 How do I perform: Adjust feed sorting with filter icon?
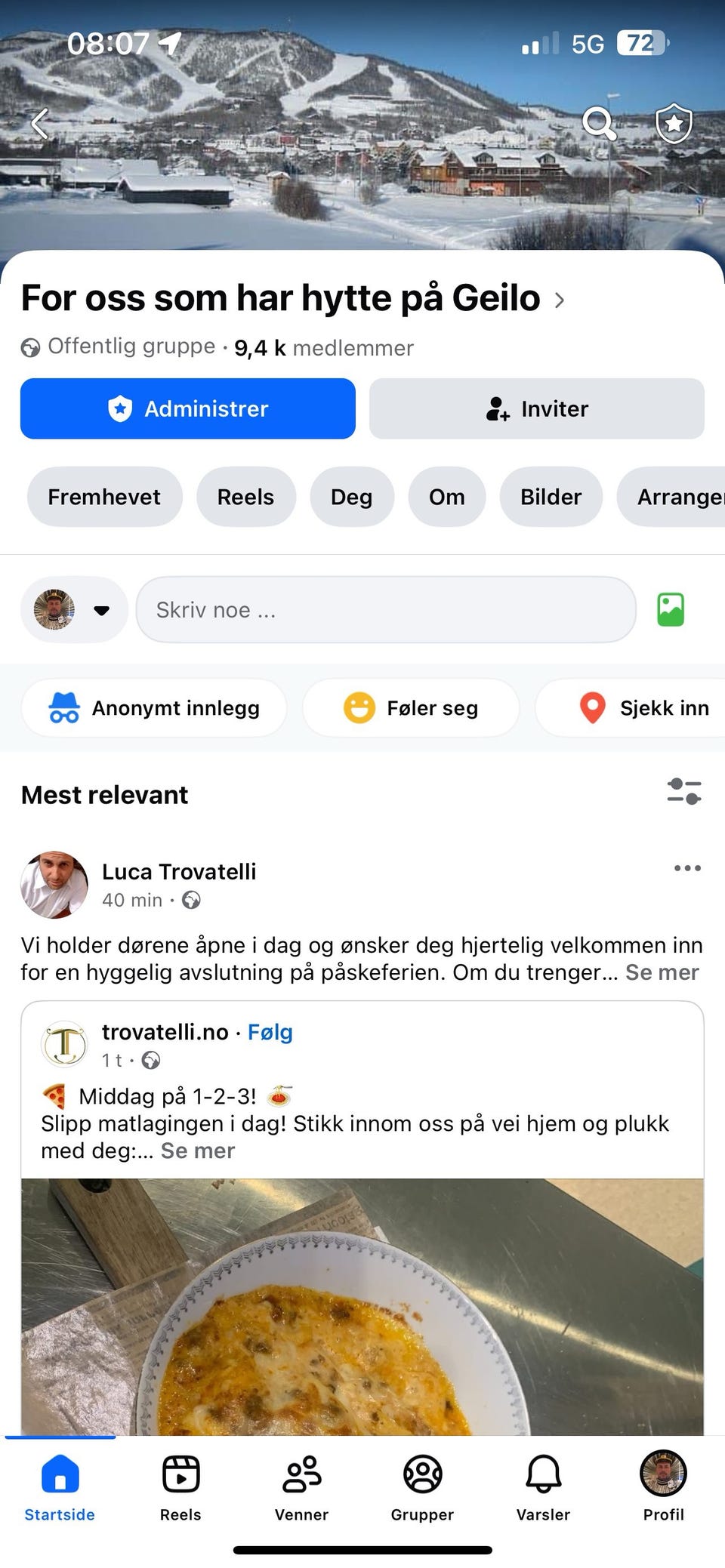(x=684, y=792)
